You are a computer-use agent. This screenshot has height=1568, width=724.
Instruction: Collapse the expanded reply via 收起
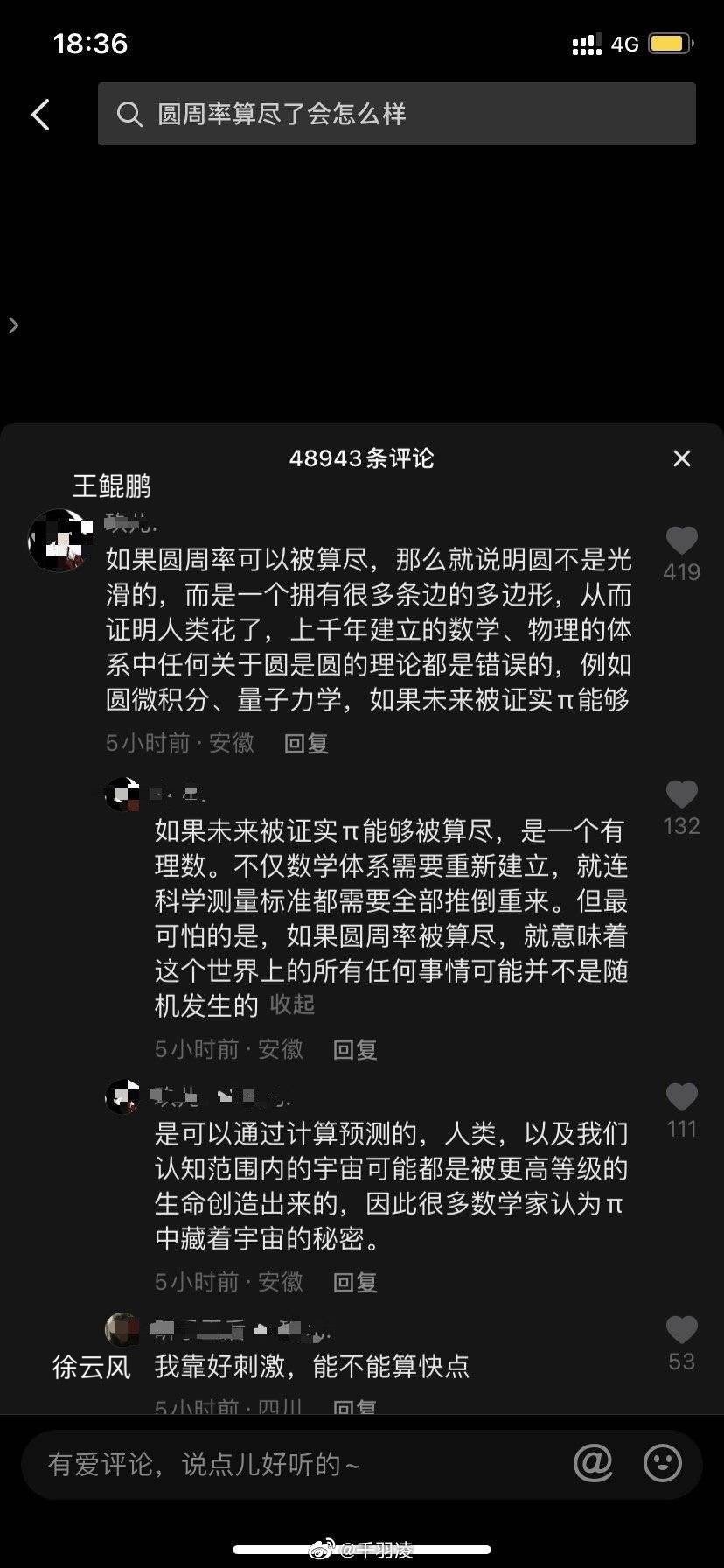click(292, 1004)
